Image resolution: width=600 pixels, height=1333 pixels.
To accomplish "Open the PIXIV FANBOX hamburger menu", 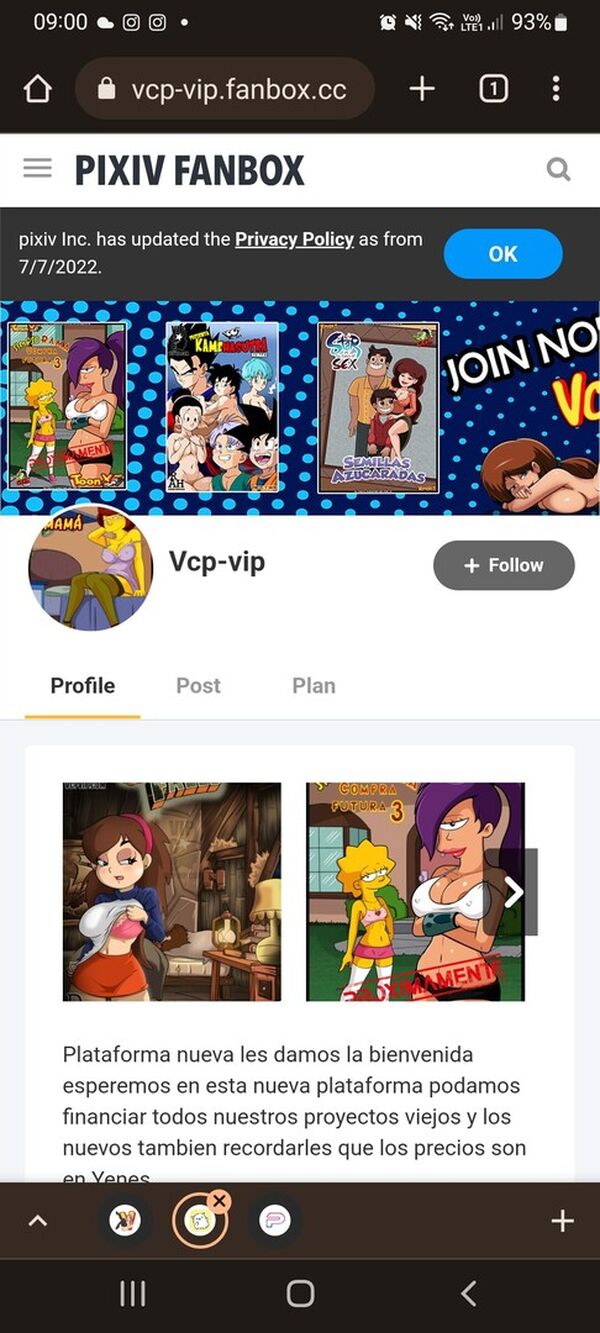I will [37, 169].
